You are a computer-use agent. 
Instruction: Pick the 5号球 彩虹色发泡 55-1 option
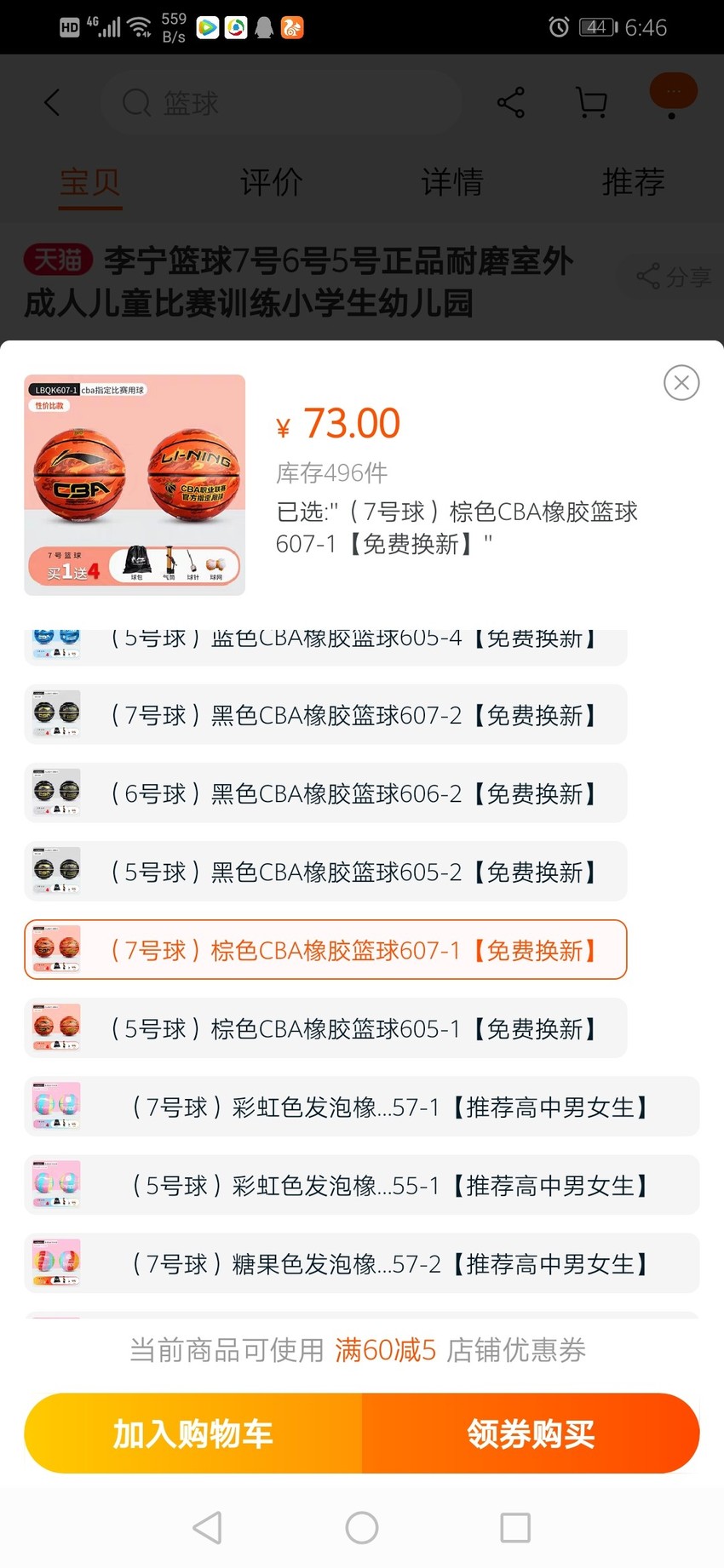(x=362, y=1185)
